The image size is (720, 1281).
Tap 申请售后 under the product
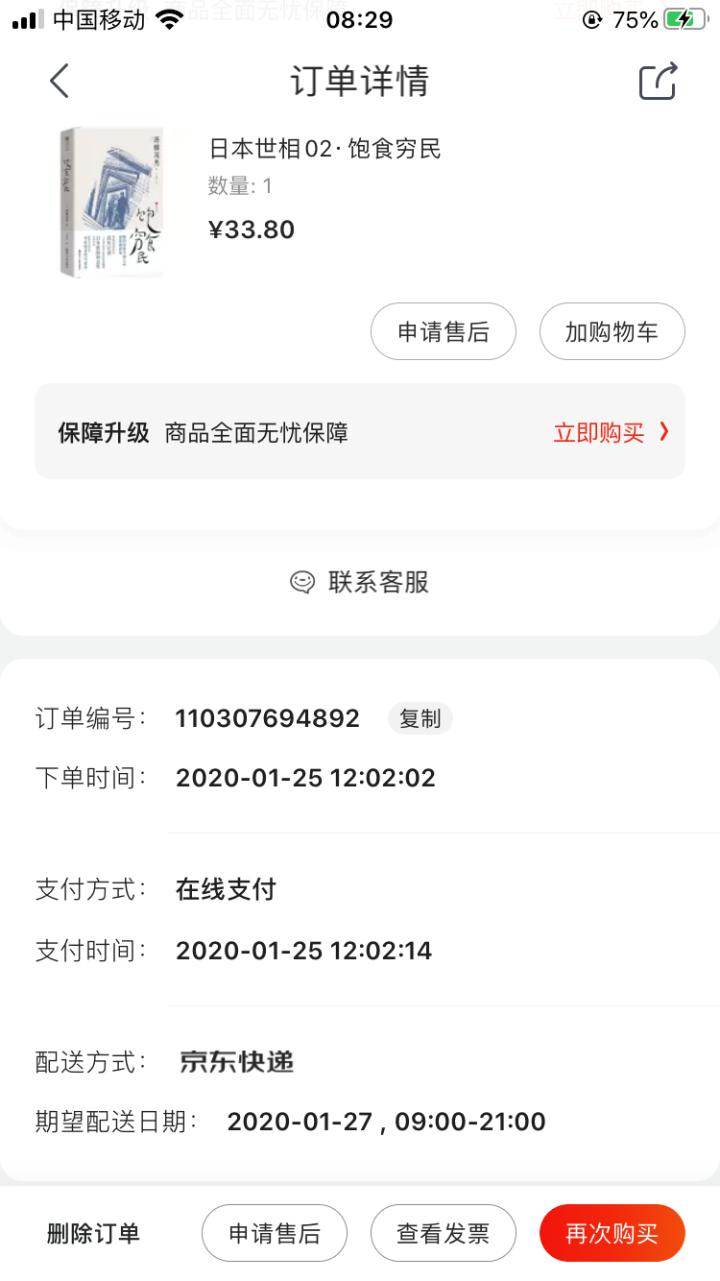click(x=443, y=332)
